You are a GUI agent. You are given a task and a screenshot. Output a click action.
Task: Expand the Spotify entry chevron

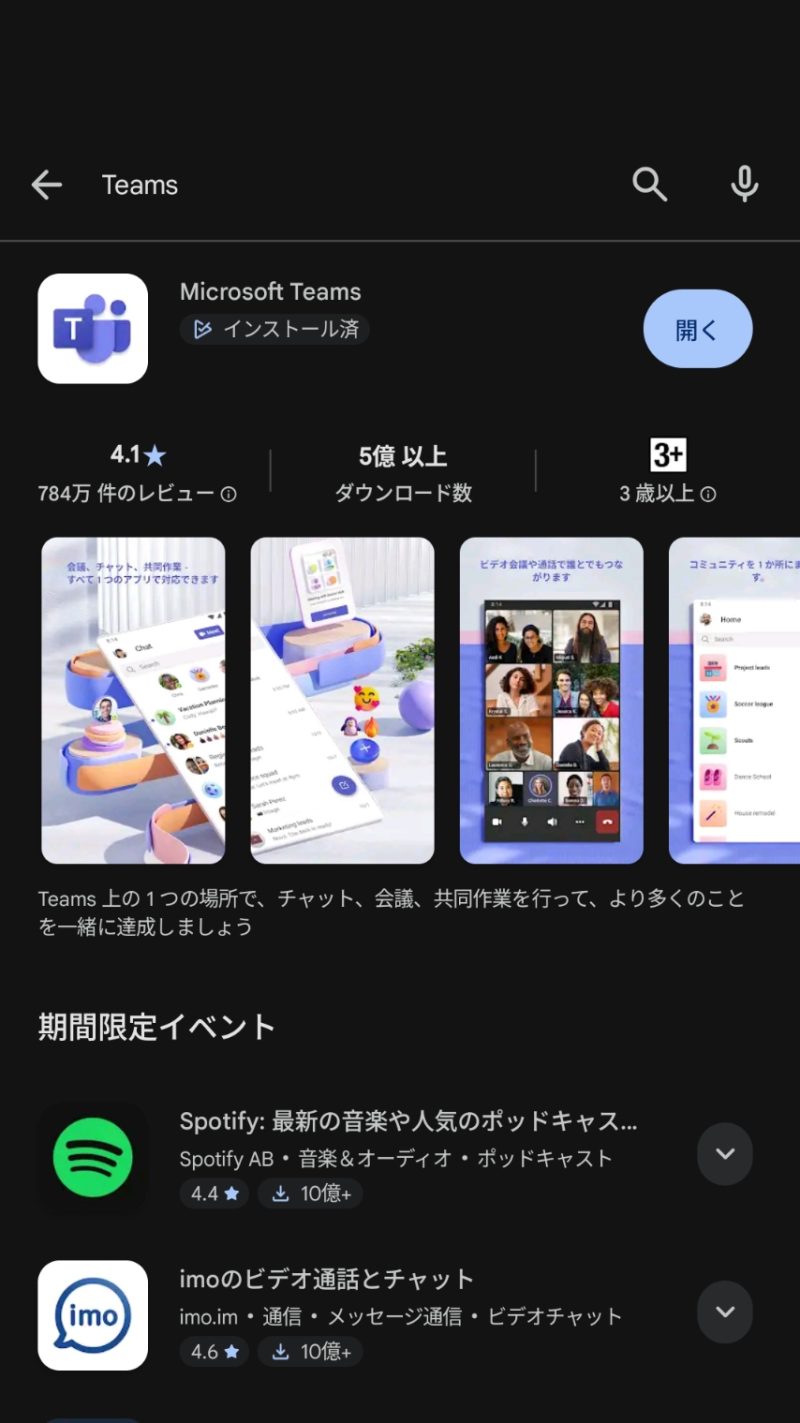(x=724, y=1154)
